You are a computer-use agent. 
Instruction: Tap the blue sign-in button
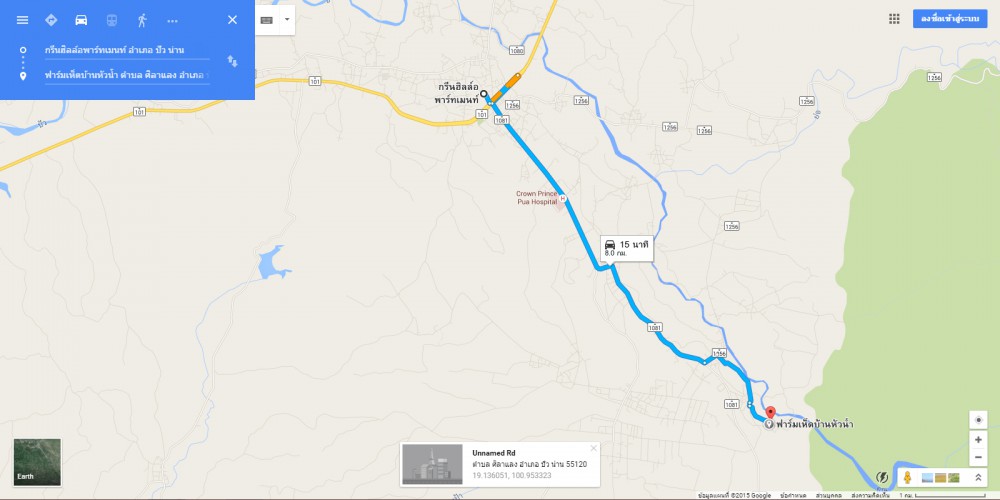coord(950,19)
